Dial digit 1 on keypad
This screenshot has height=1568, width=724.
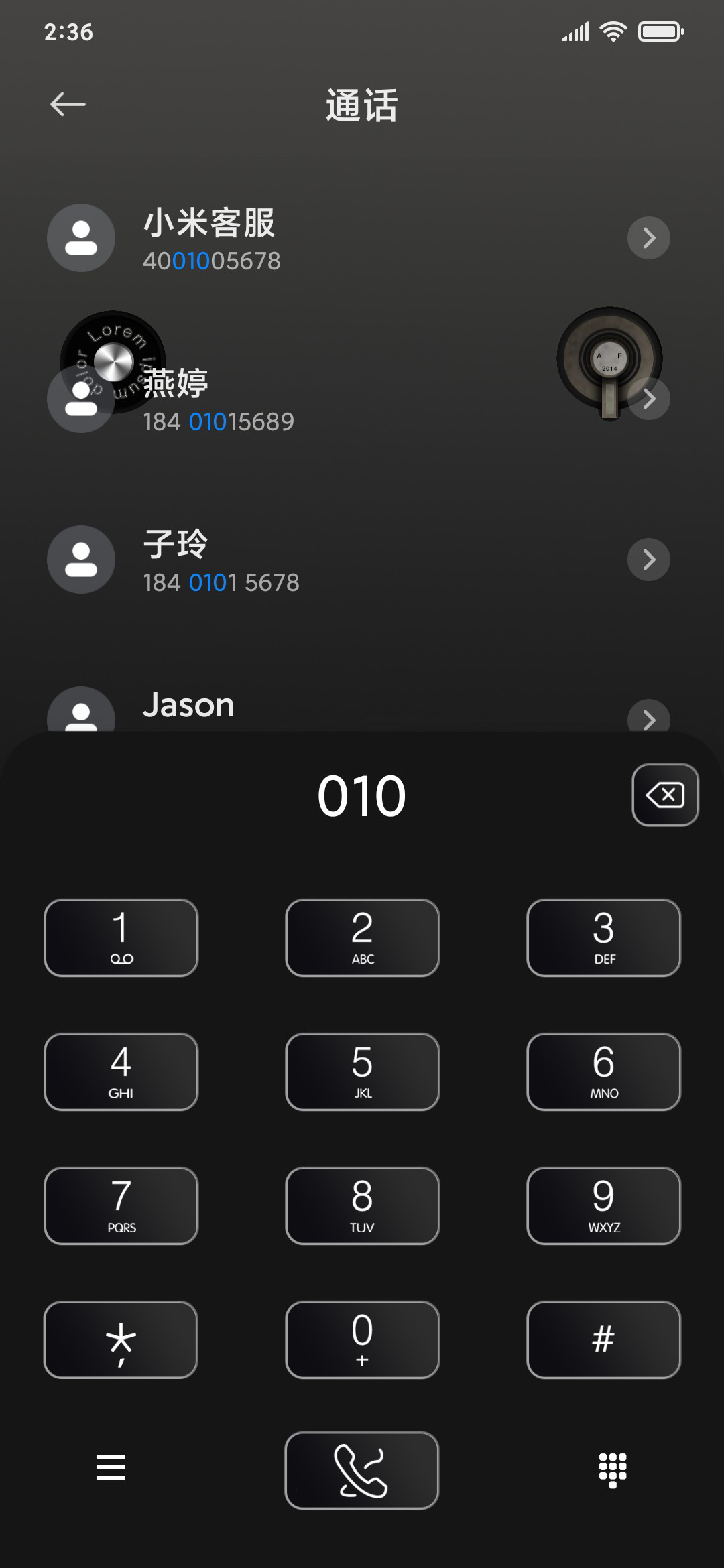click(x=121, y=937)
